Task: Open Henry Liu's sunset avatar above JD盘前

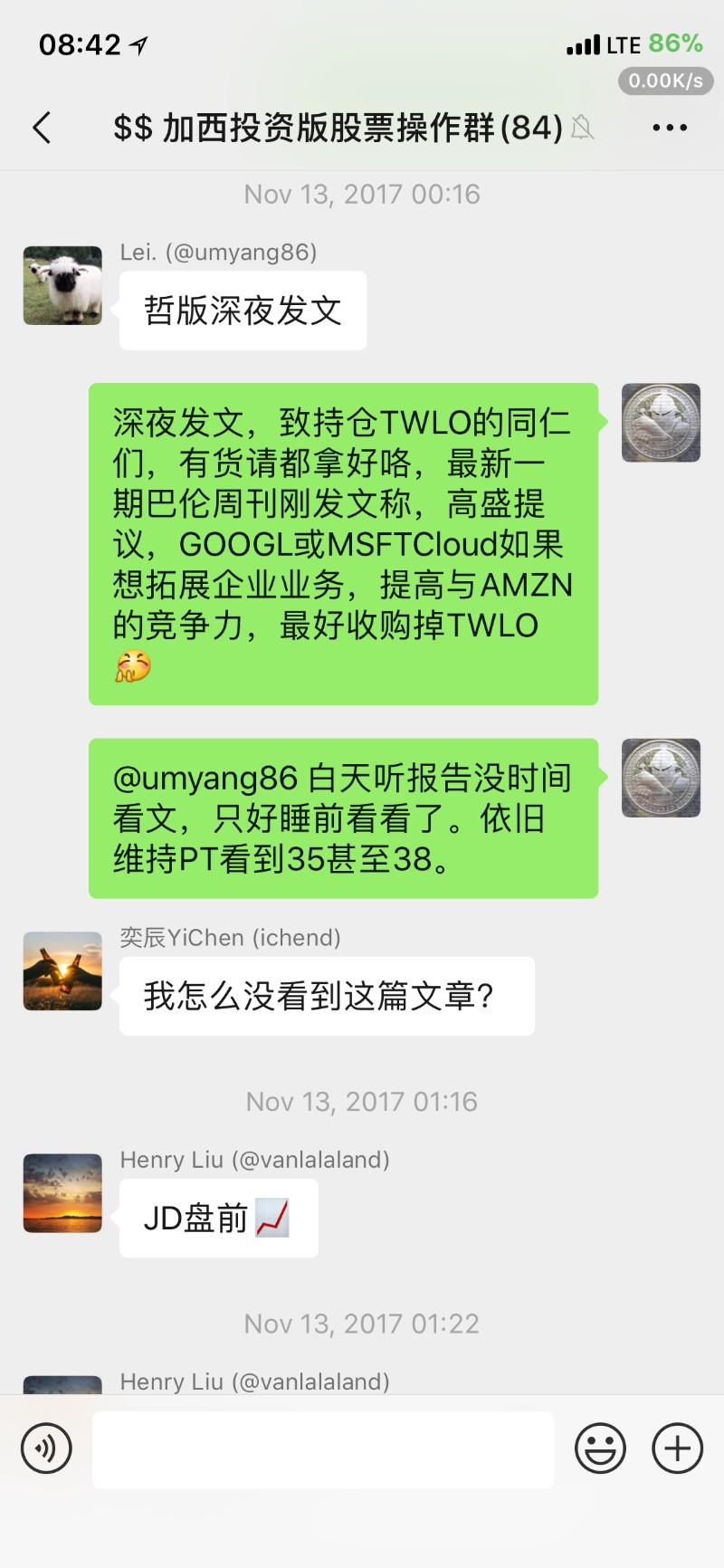Action: 62,1192
